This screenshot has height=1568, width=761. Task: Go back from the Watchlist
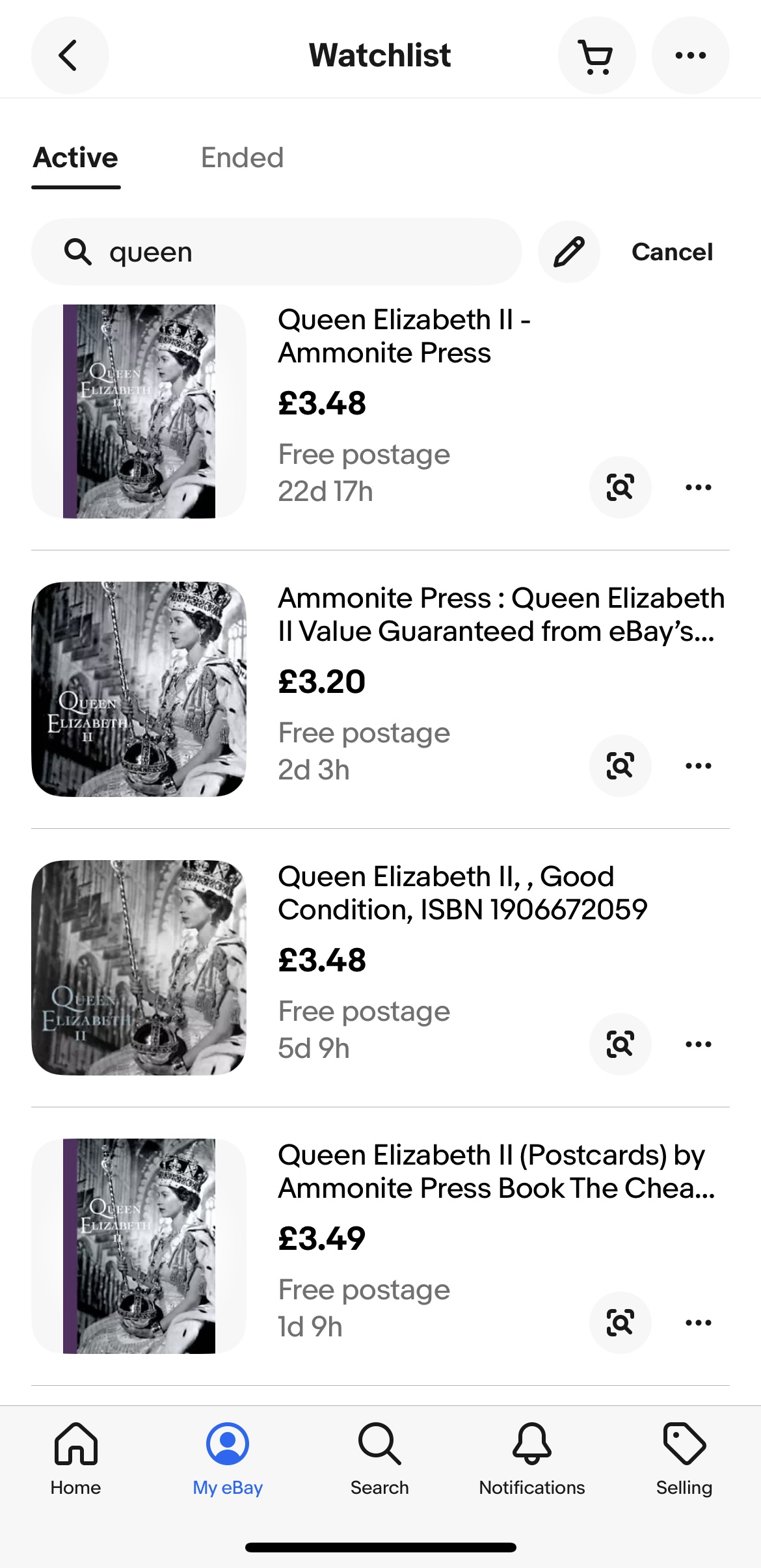click(70, 55)
